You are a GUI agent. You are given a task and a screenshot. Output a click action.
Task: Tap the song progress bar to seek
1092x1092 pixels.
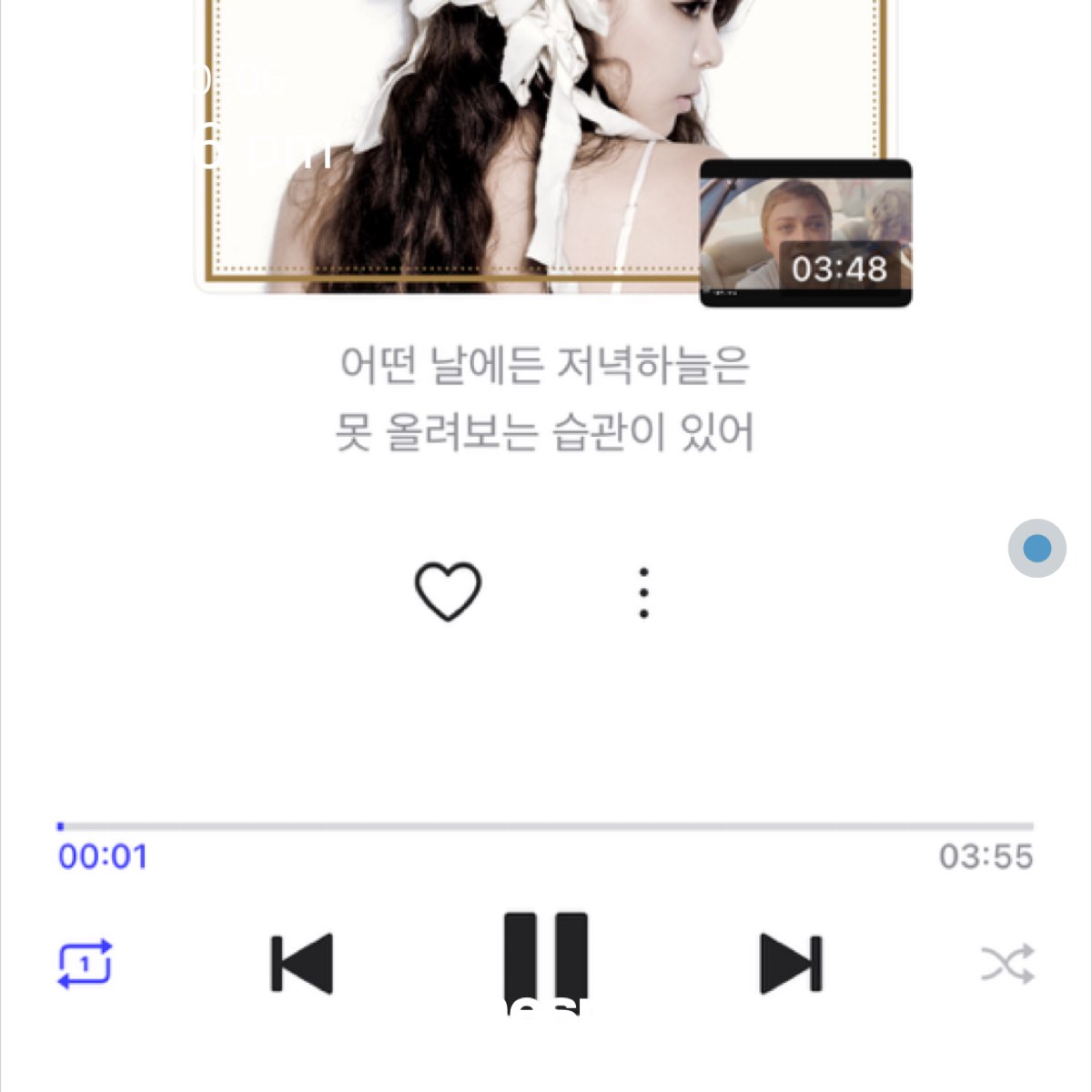pos(546,826)
